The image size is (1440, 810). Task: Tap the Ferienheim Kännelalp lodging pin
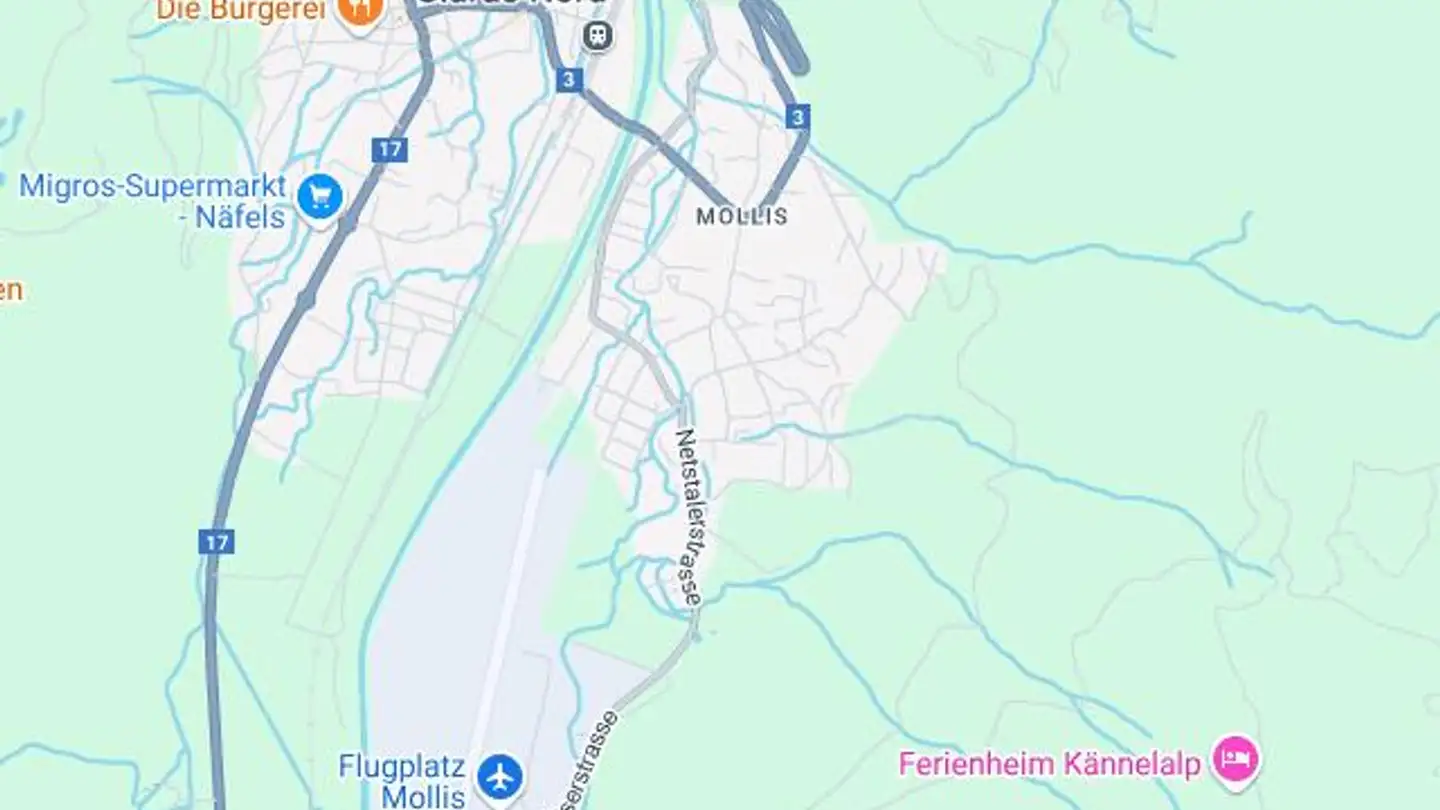click(1235, 760)
